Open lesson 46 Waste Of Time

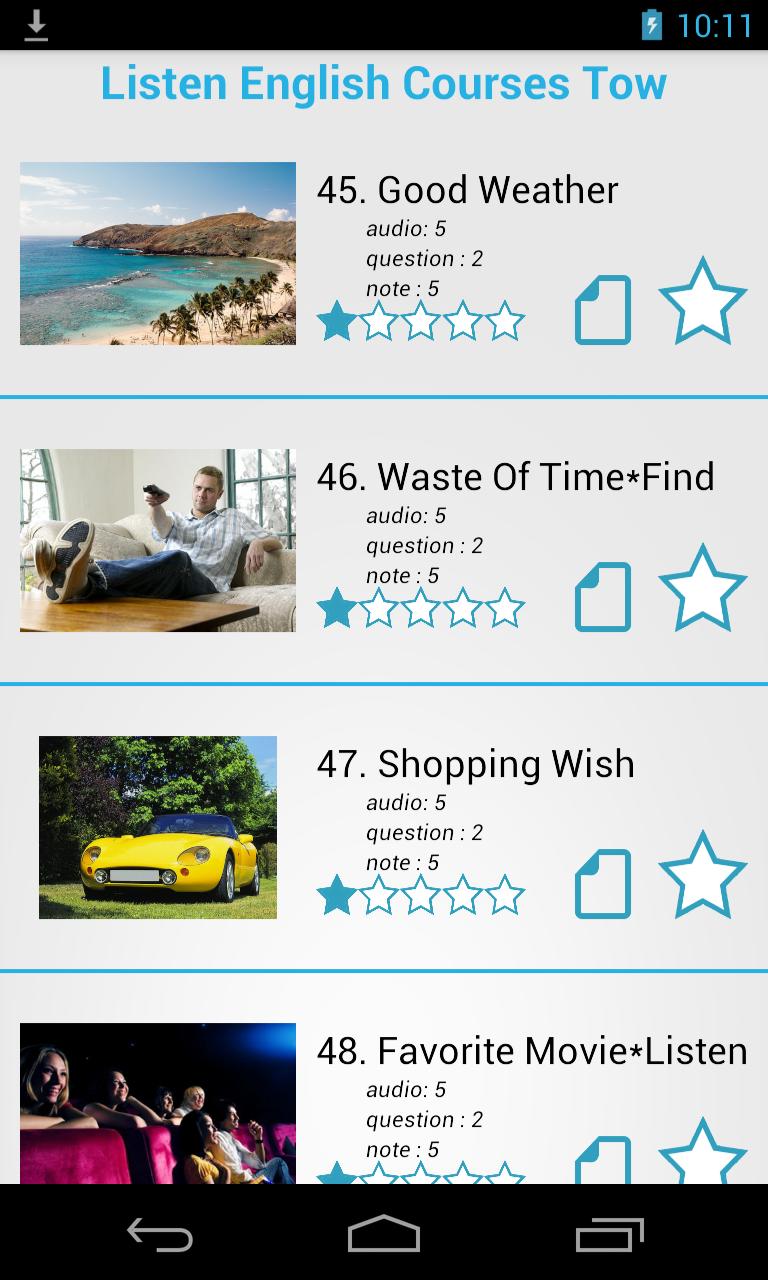click(515, 477)
